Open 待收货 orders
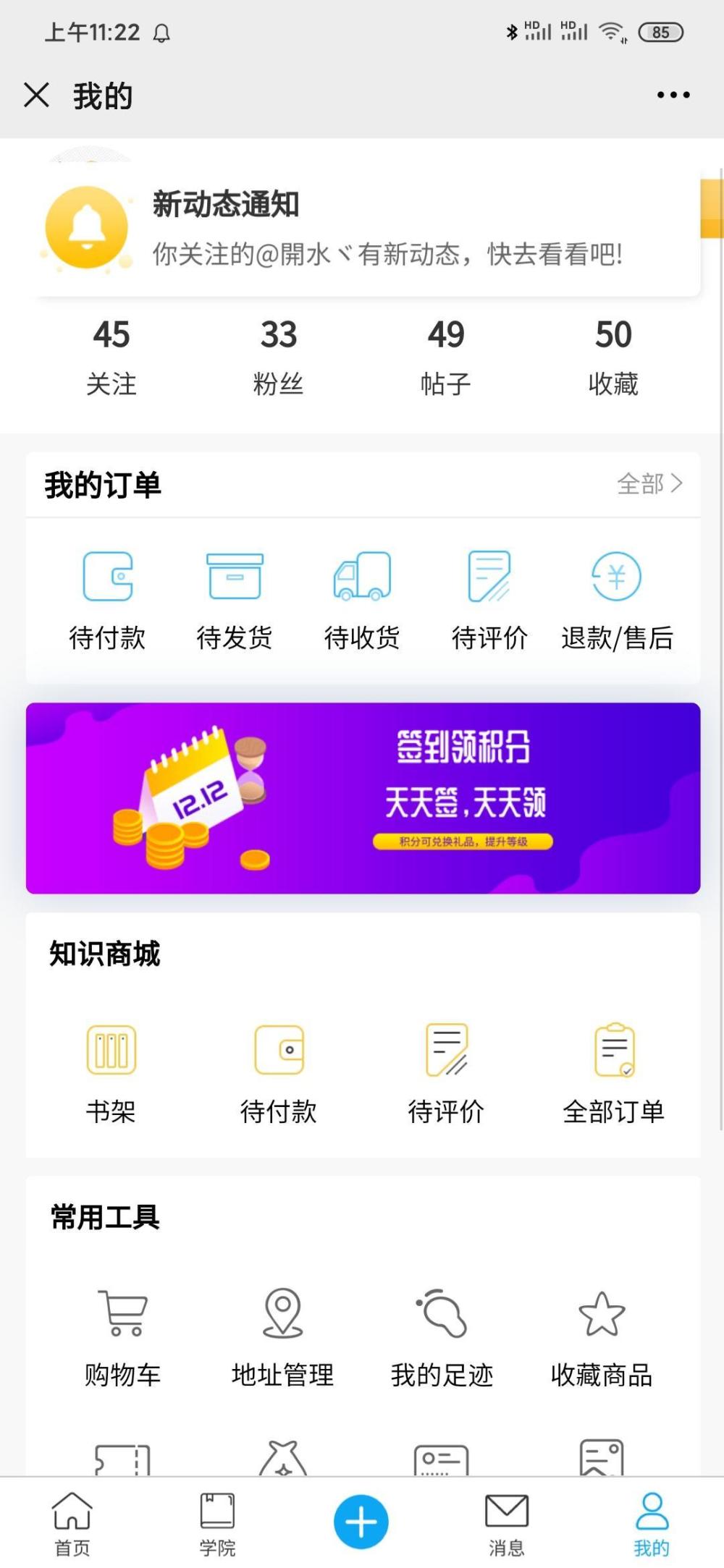 pos(362,601)
